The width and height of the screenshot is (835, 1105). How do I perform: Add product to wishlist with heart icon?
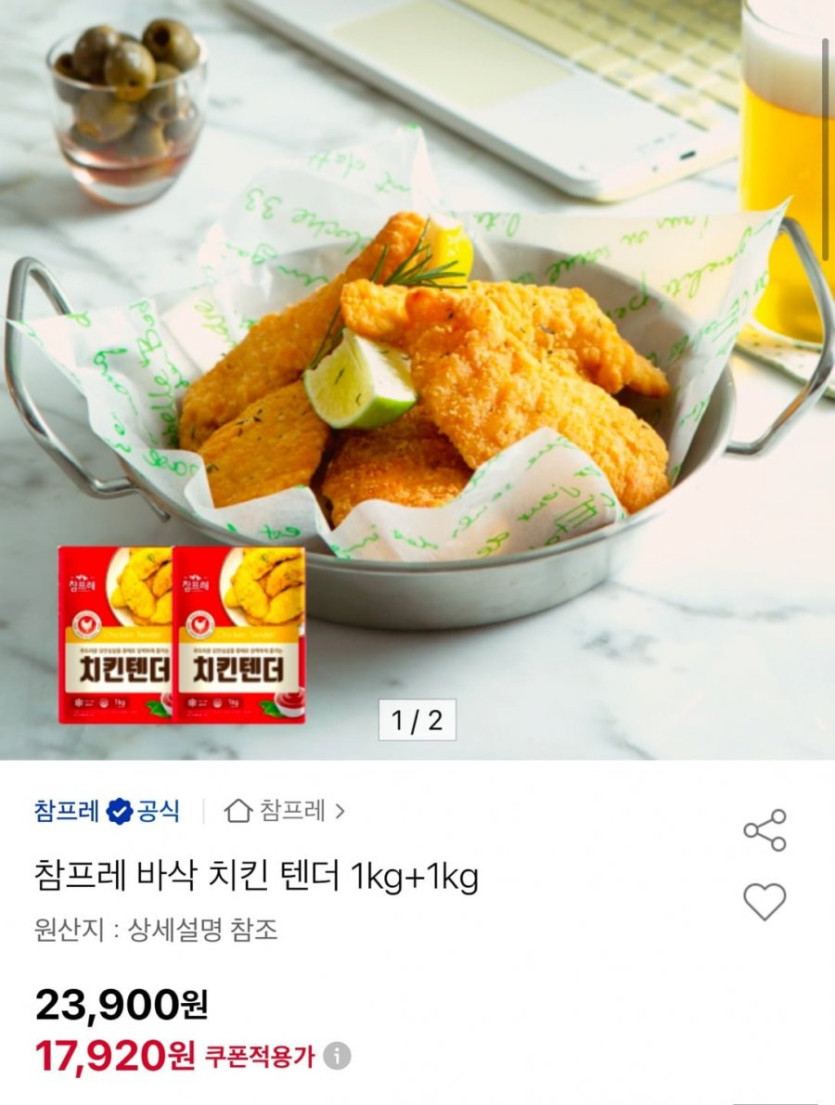coord(765,902)
